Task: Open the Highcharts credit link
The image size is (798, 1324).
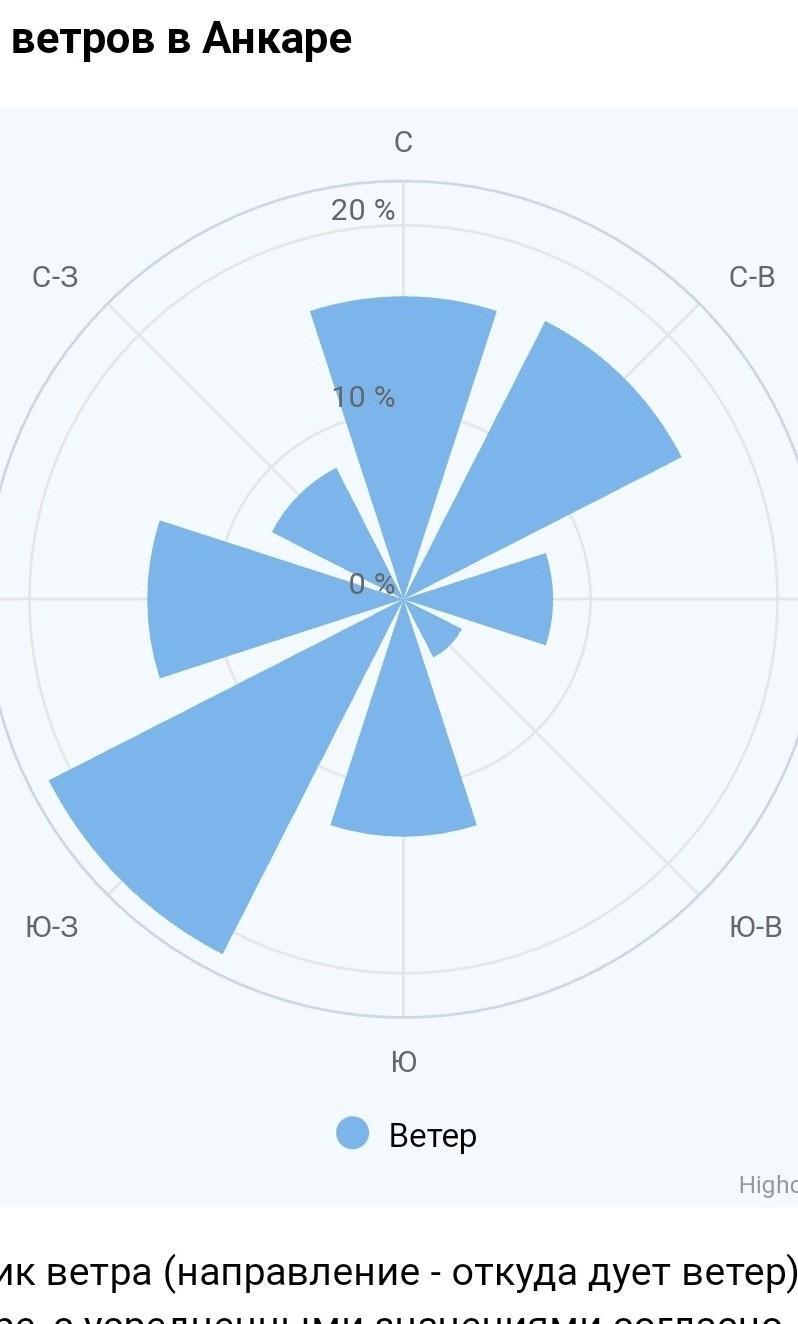Action: [x=768, y=1185]
